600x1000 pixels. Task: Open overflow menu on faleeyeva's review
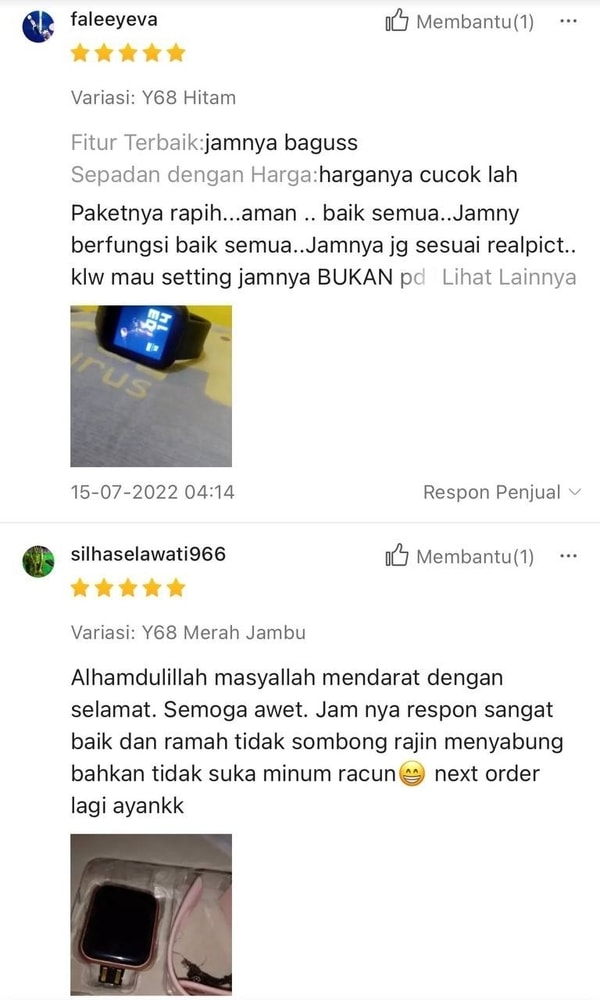pyautogui.click(x=568, y=21)
